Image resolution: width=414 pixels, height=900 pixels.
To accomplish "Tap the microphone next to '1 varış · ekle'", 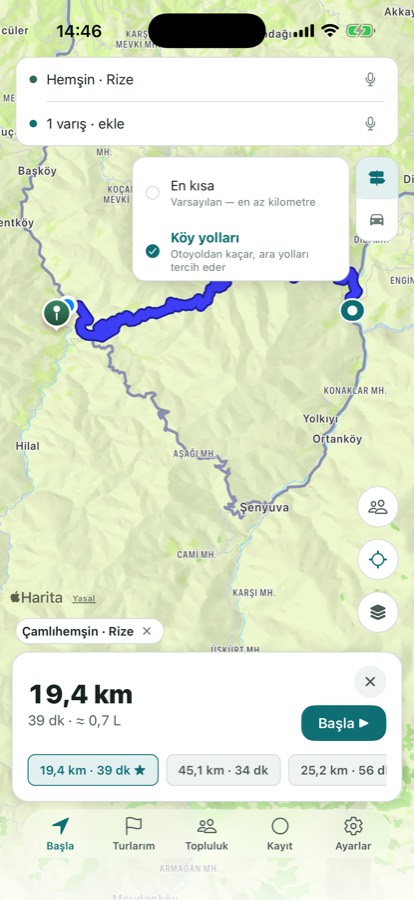I will [x=370, y=123].
